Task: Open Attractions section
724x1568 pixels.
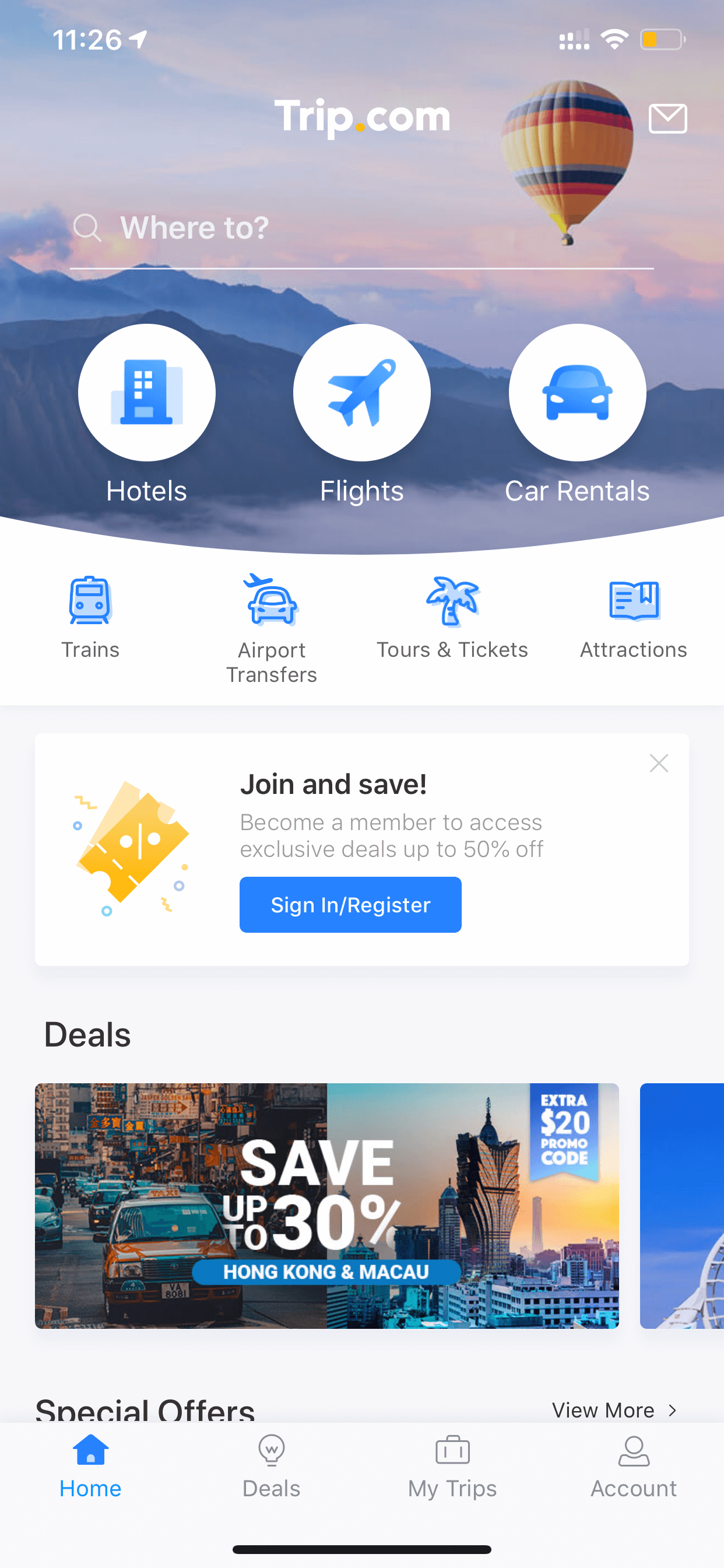Action: click(x=633, y=617)
